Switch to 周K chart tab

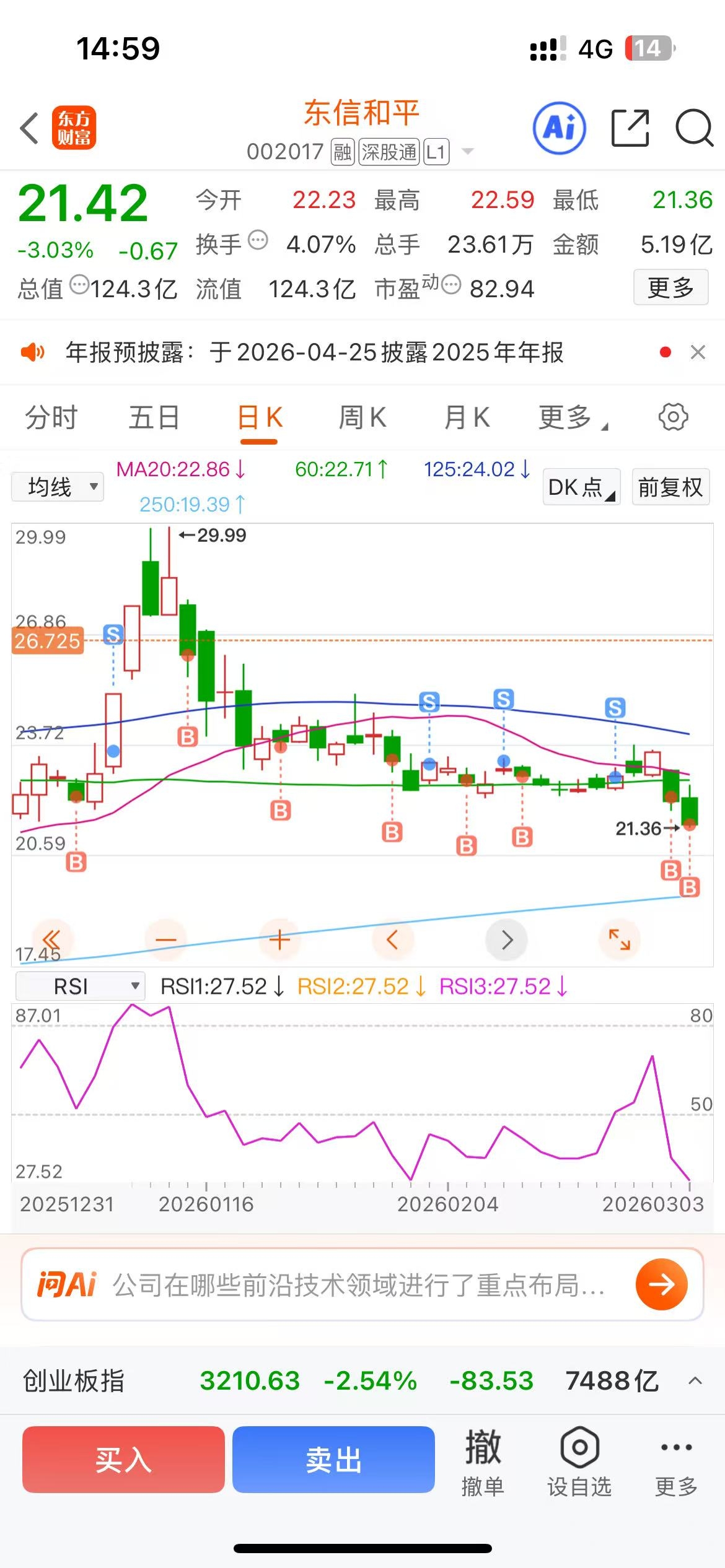click(x=362, y=417)
